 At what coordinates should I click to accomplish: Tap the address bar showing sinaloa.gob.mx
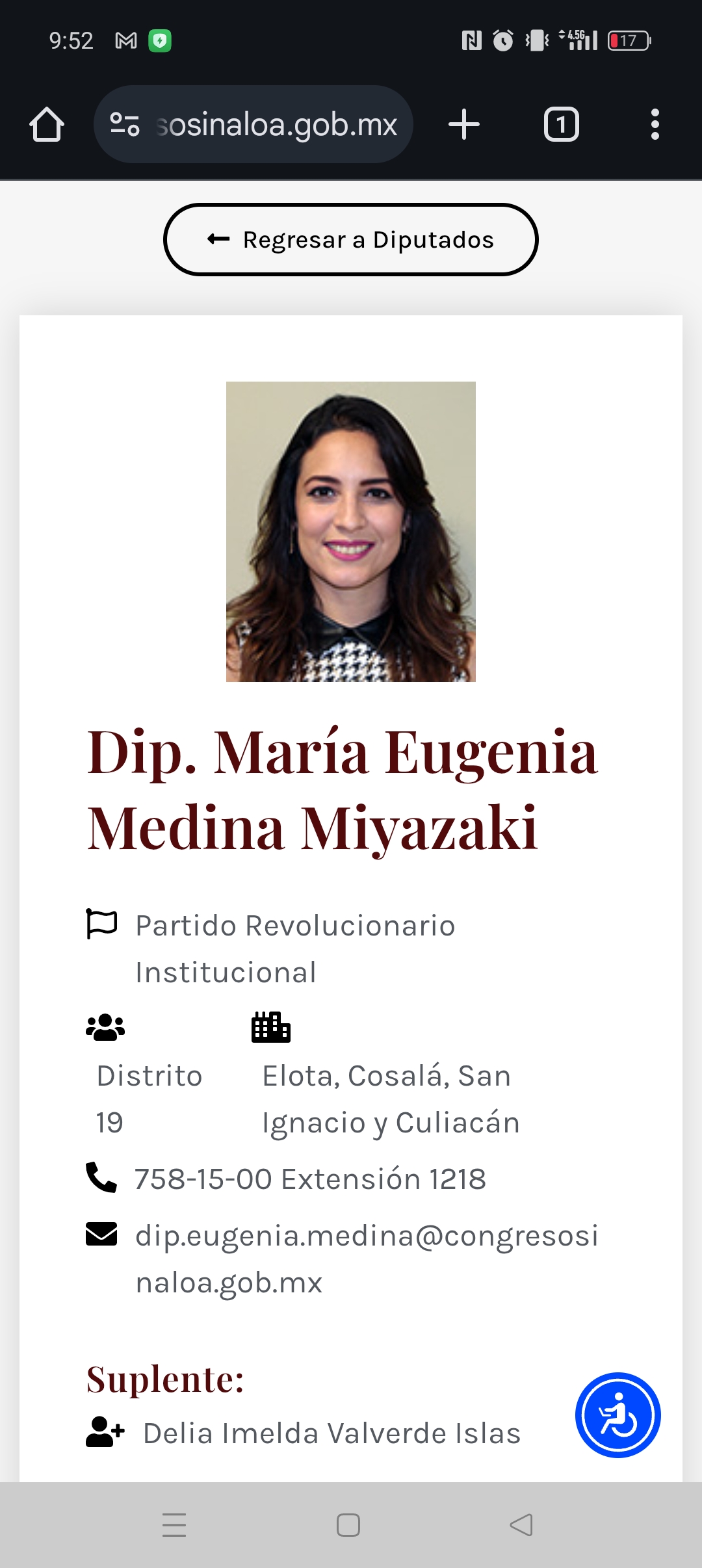(x=277, y=124)
